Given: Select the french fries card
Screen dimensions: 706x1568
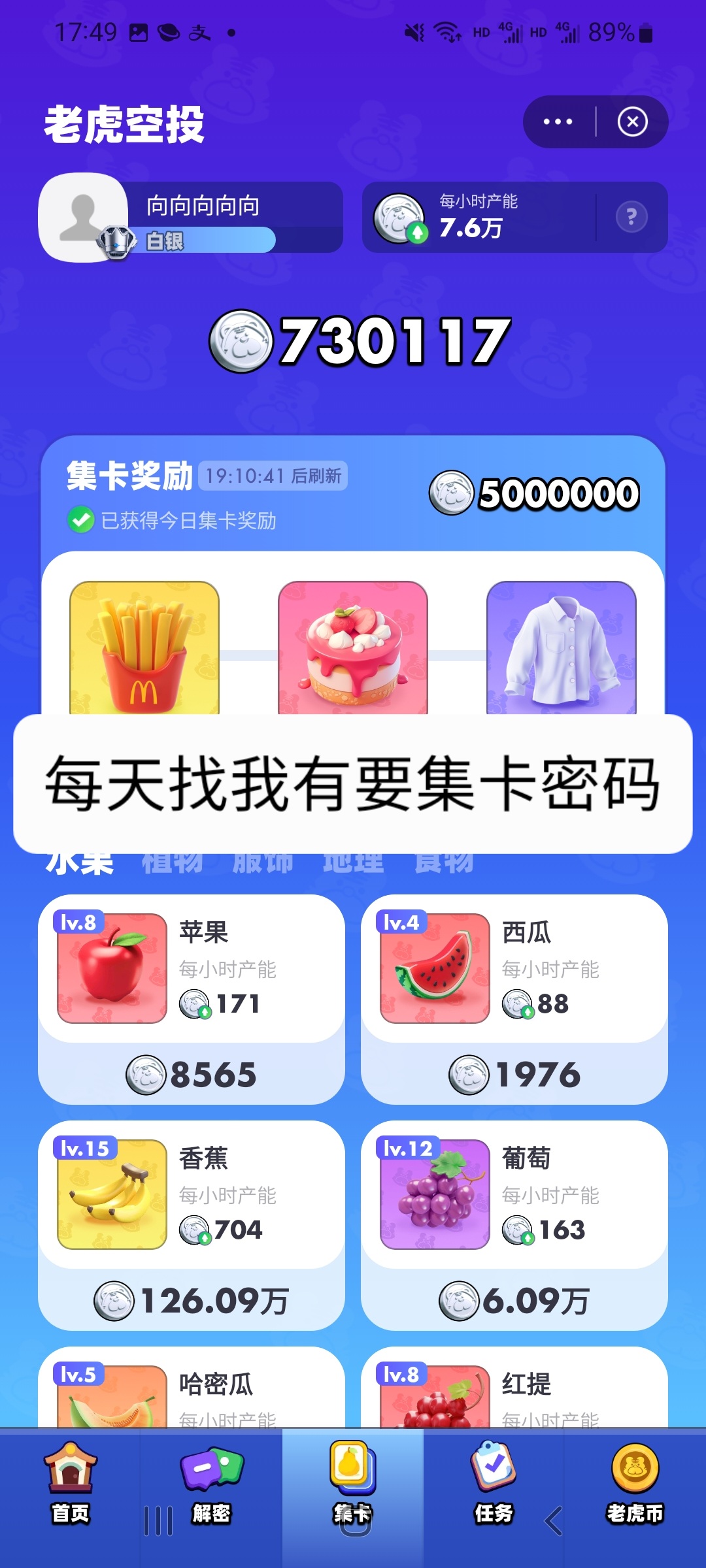Looking at the screenshot, I should tap(144, 647).
